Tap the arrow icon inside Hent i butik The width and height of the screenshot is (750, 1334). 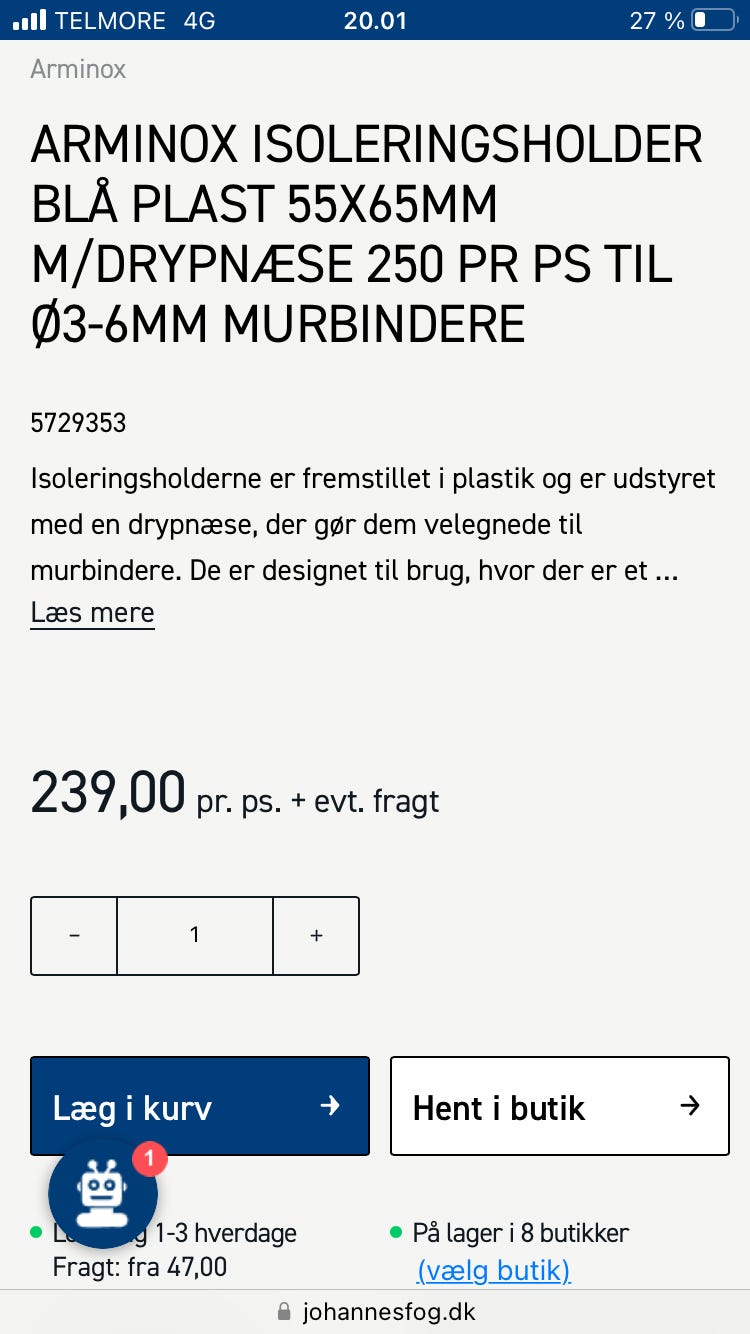690,1106
